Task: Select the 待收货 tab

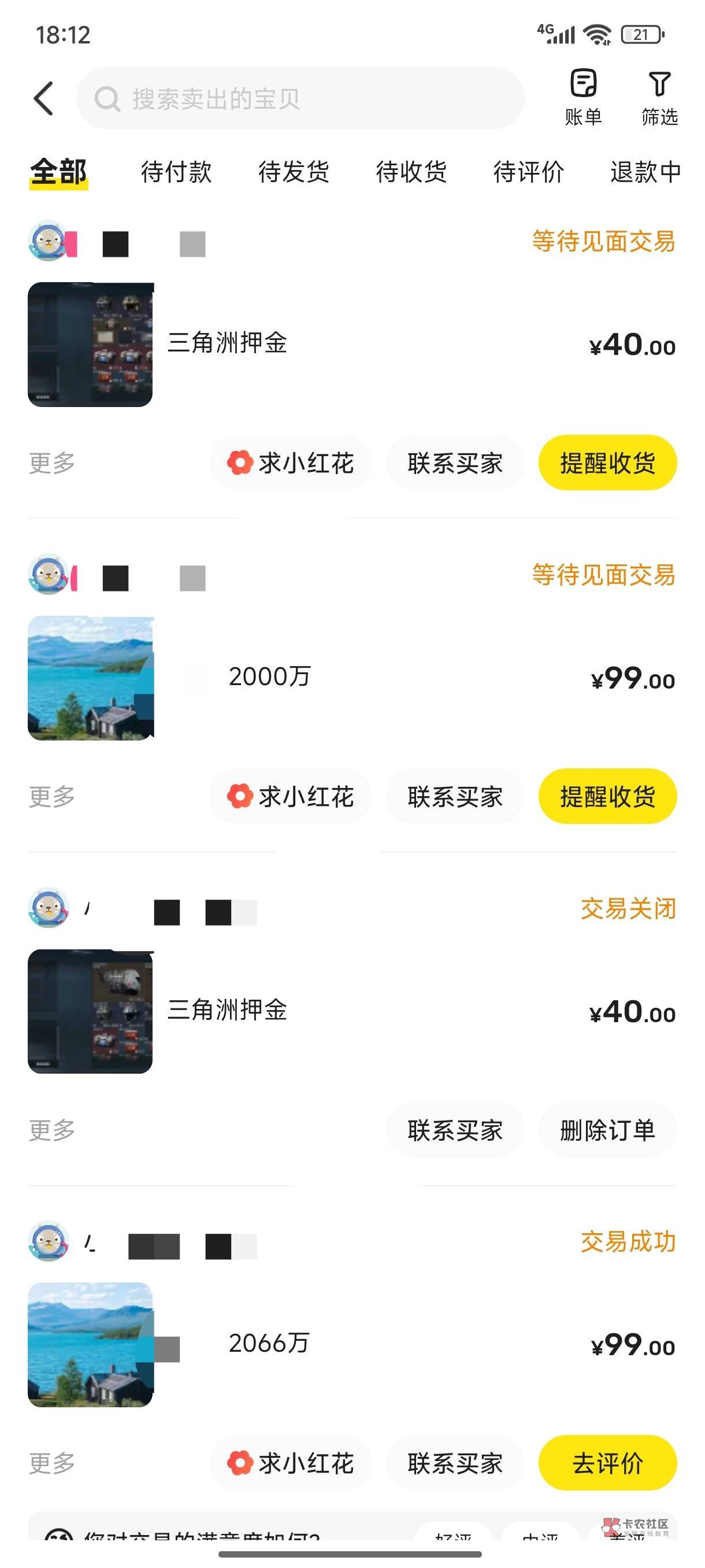Action: 411,172
